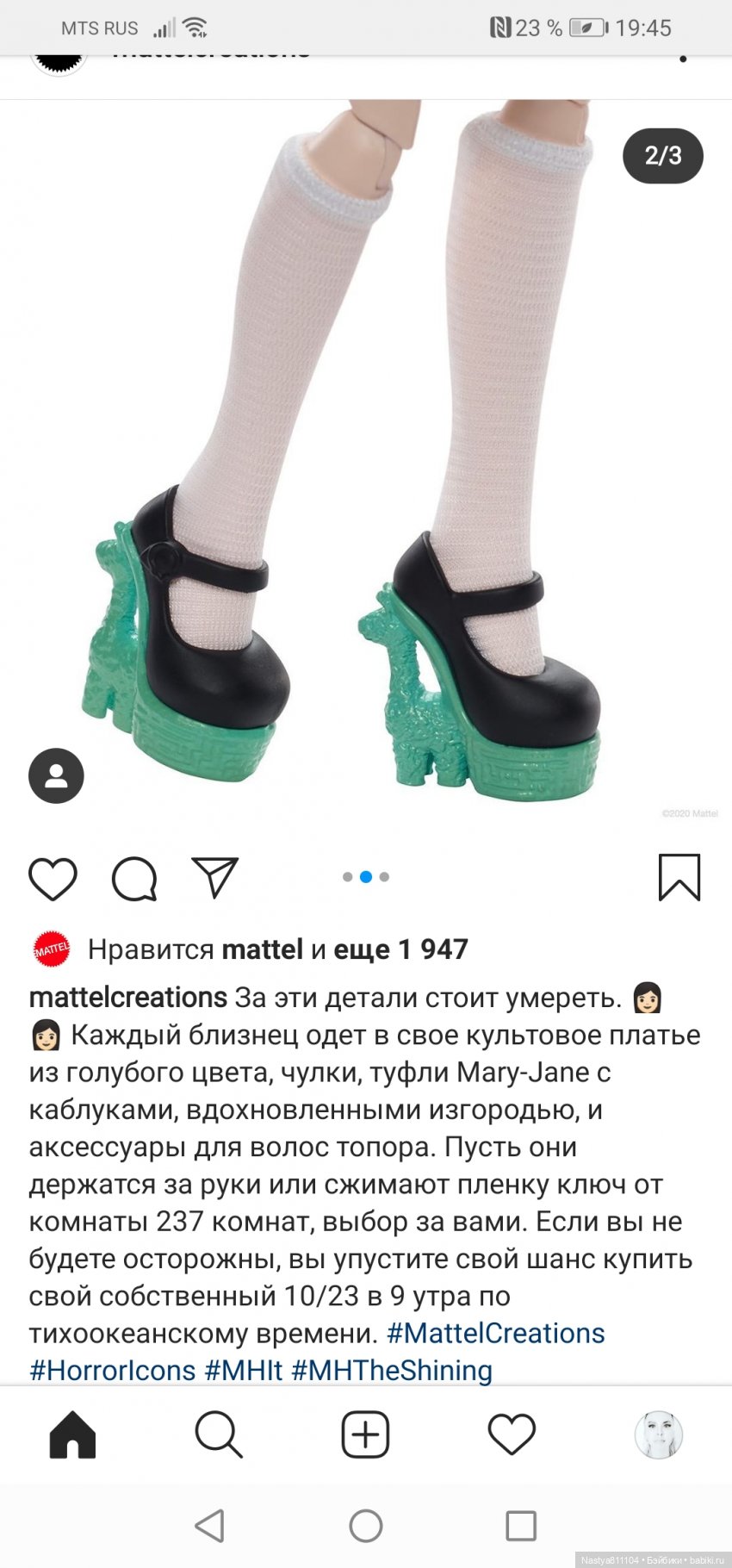The image size is (732, 1568).
Task: Open hashtag #HorrorIcons
Action: [113, 1370]
